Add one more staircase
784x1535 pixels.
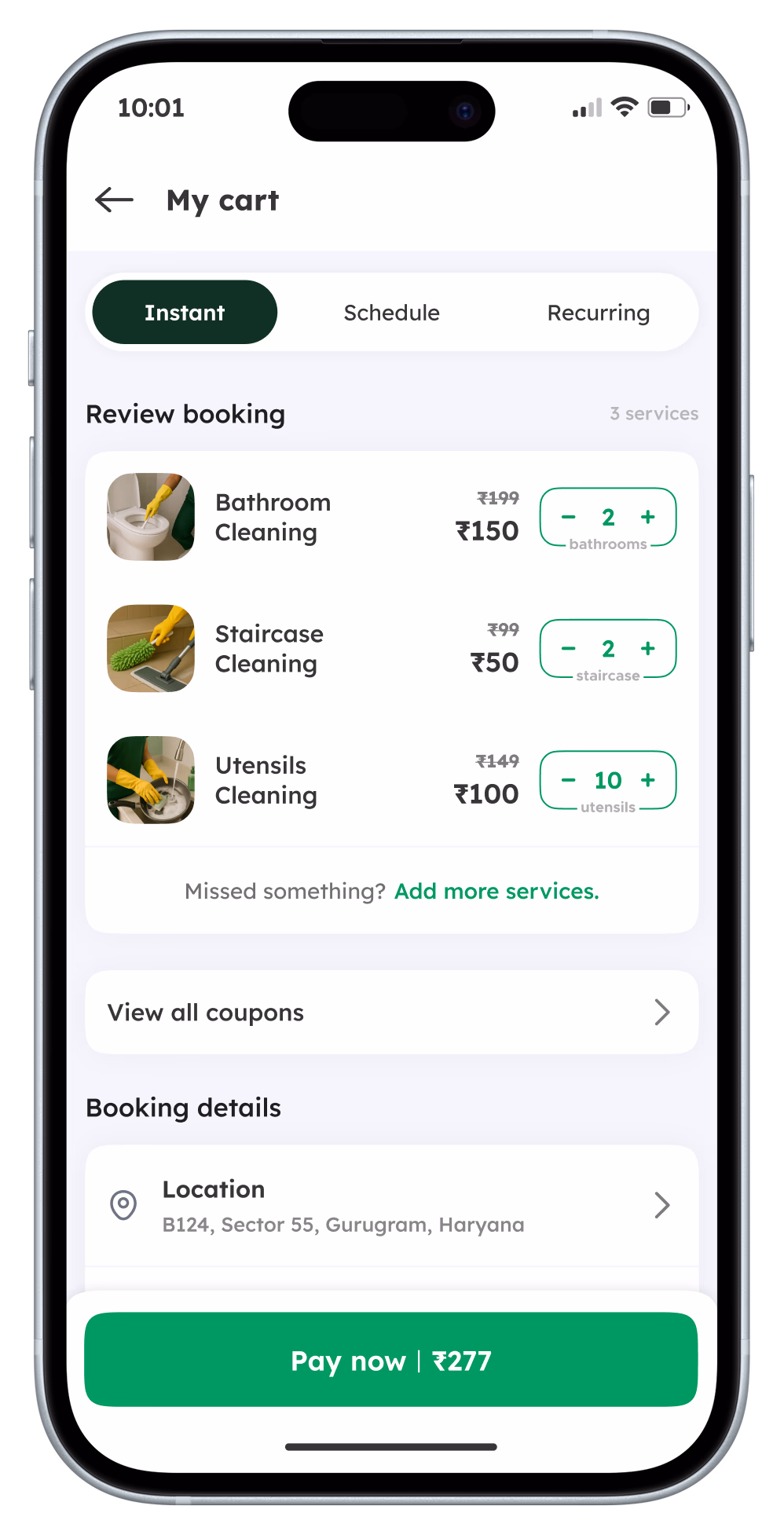tap(648, 649)
